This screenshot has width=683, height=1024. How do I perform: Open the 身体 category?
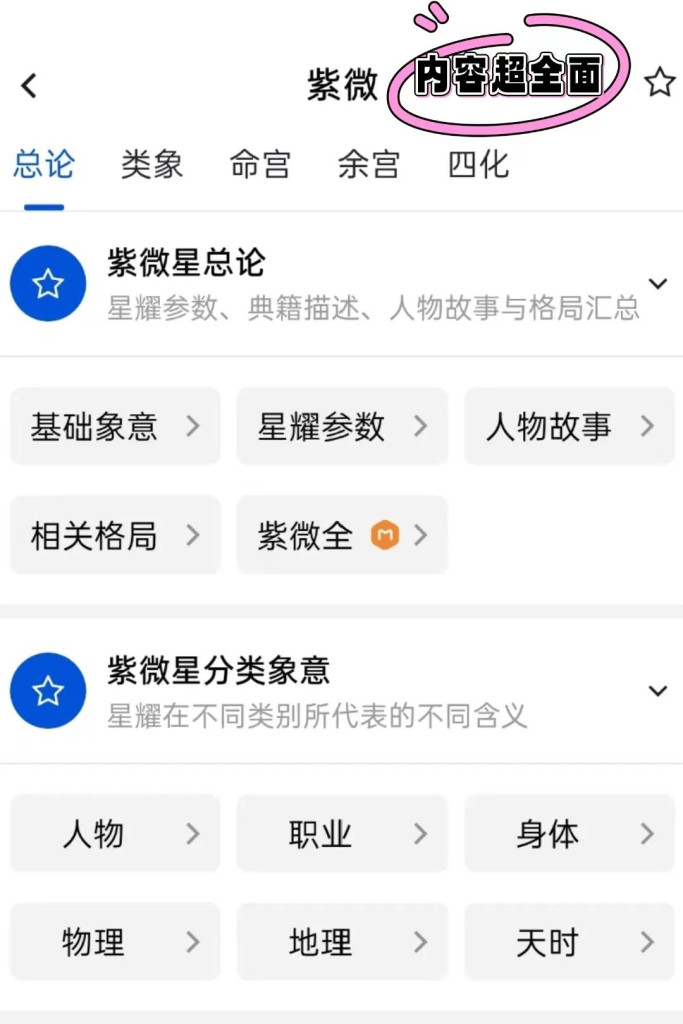[x=569, y=834]
